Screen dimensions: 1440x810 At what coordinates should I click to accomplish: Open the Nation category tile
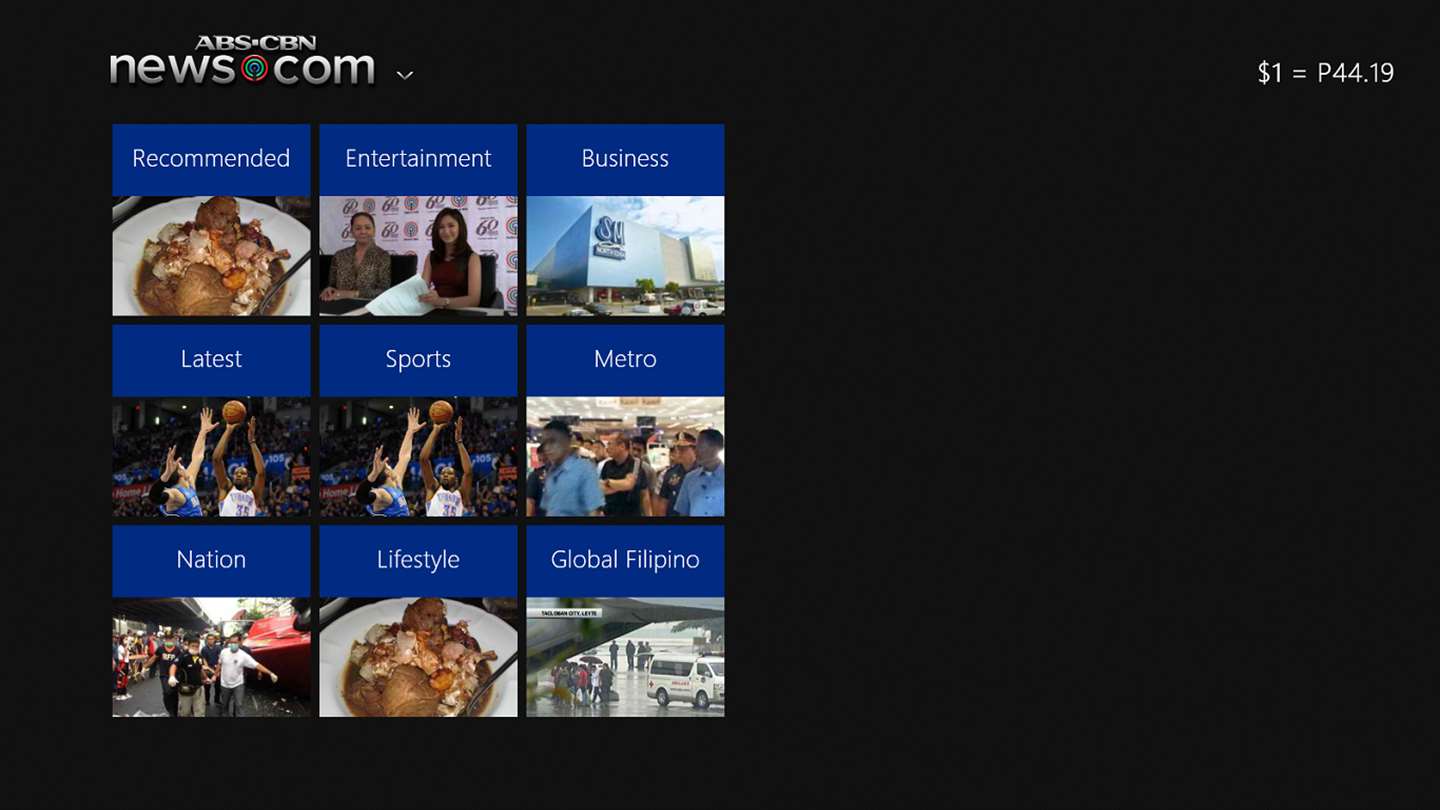[x=211, y=621]
